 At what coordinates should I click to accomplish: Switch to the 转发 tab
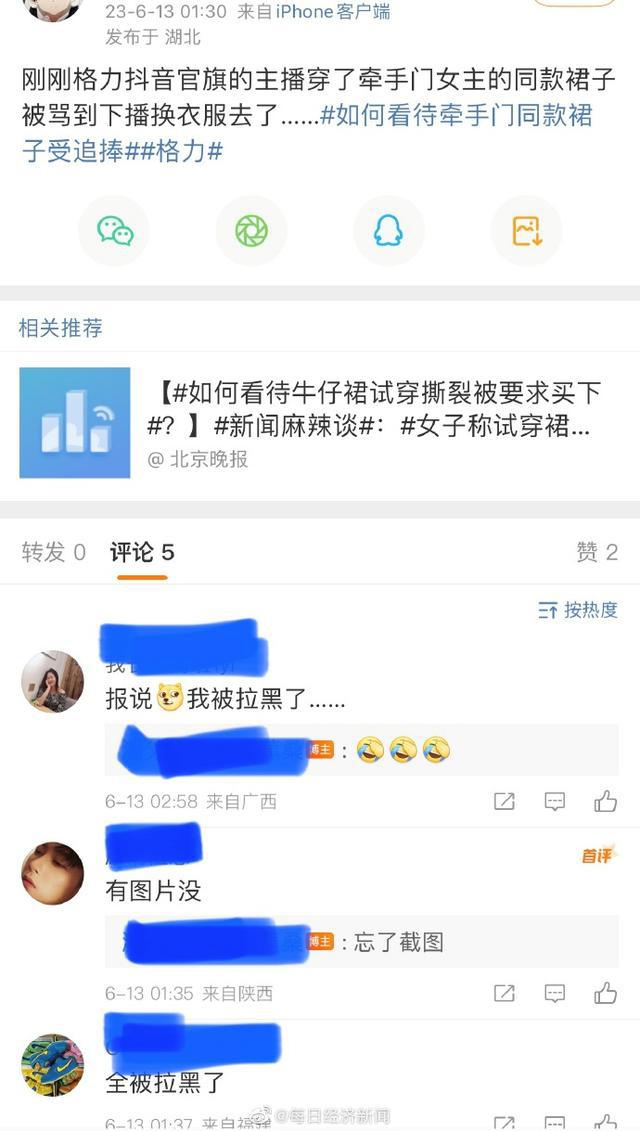(x=54, y=552)
